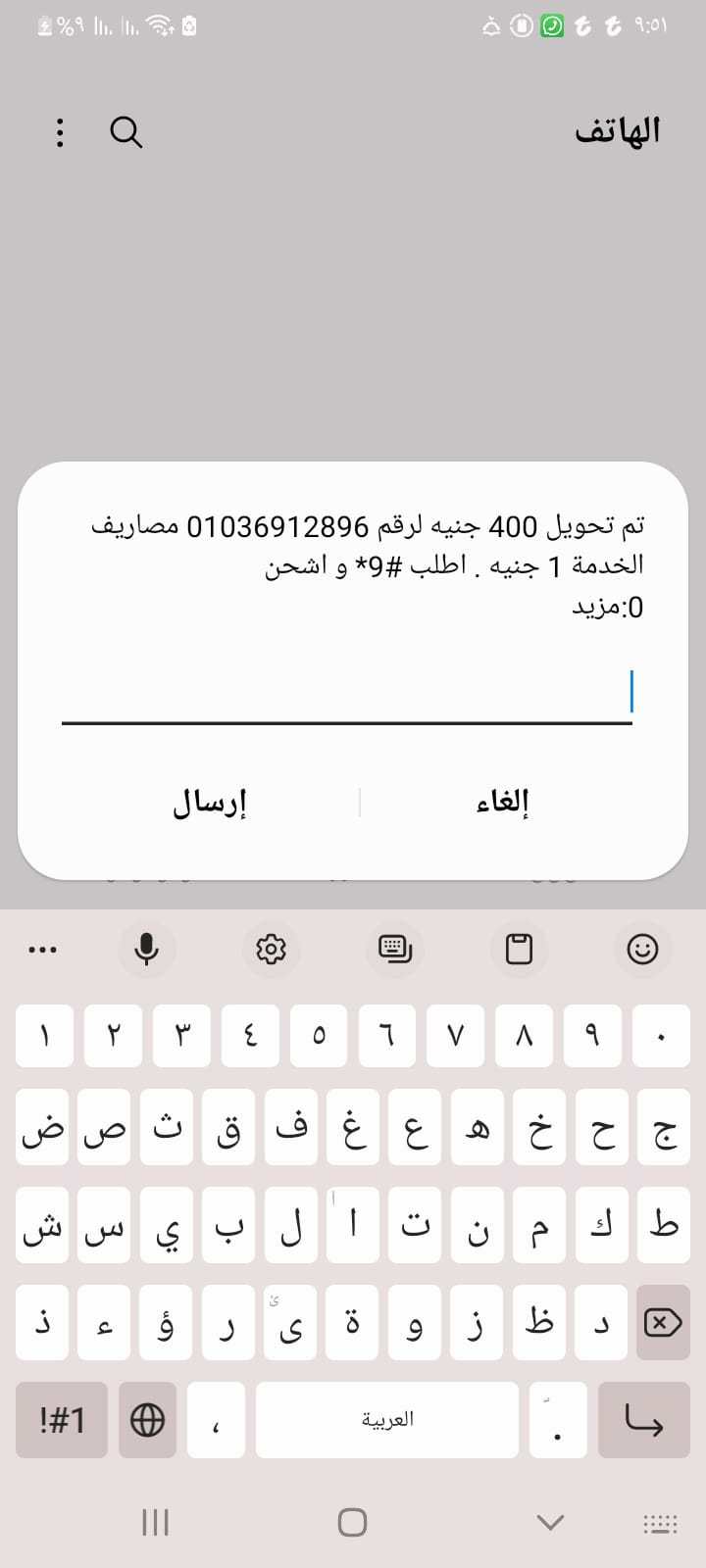The width and height of the screenshot is (706, 1568).
Task: Open the Samsung Keyboard settings gear
Action: click(x=271, y=949)
